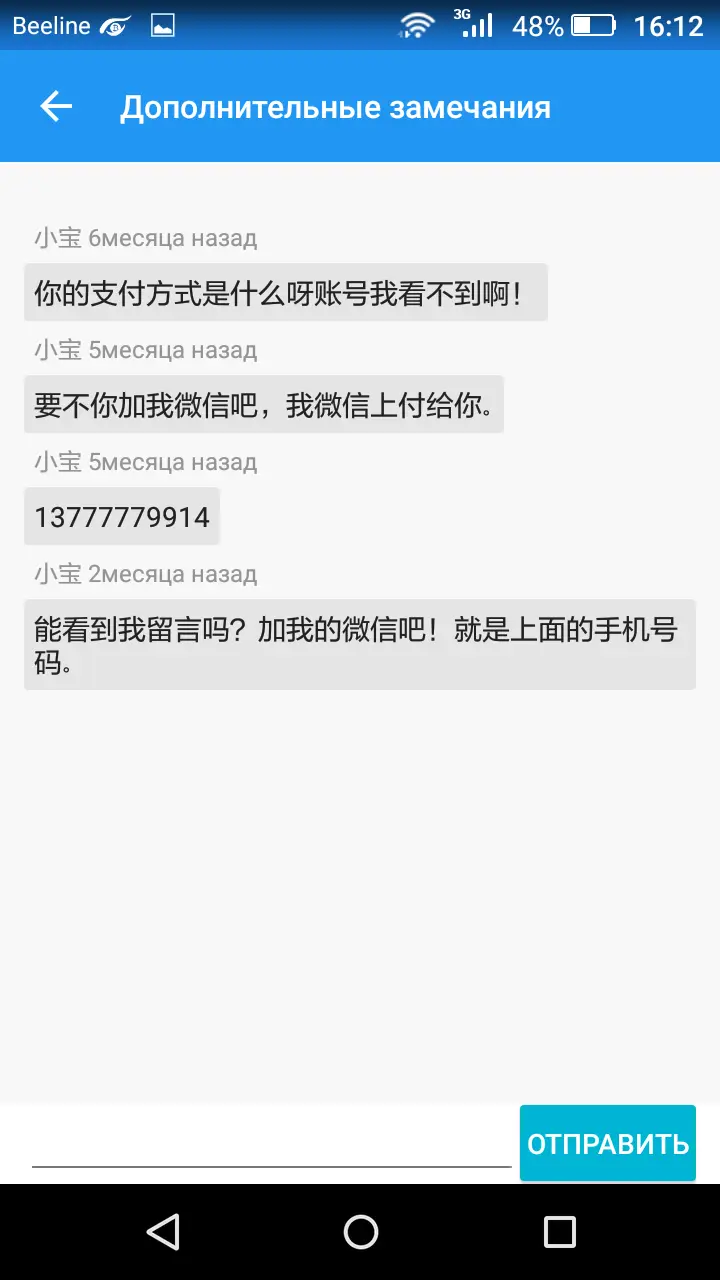Tap the Android back navigation triangle

[165, 1232]
